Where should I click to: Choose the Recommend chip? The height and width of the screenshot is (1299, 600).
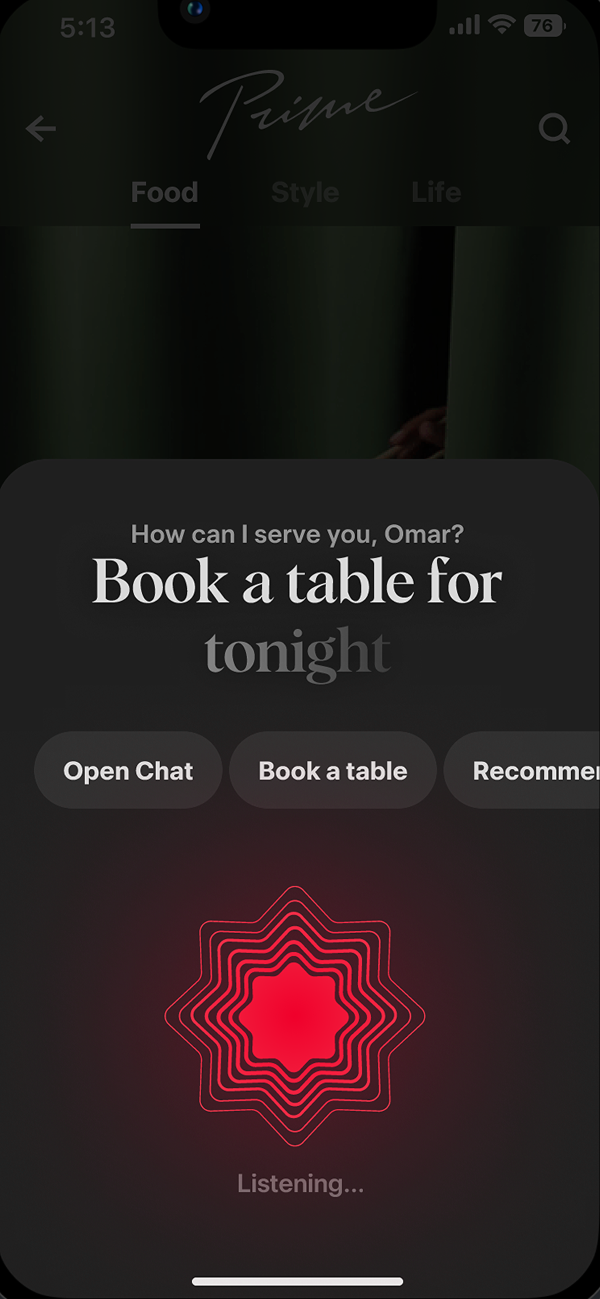(530, 771)
